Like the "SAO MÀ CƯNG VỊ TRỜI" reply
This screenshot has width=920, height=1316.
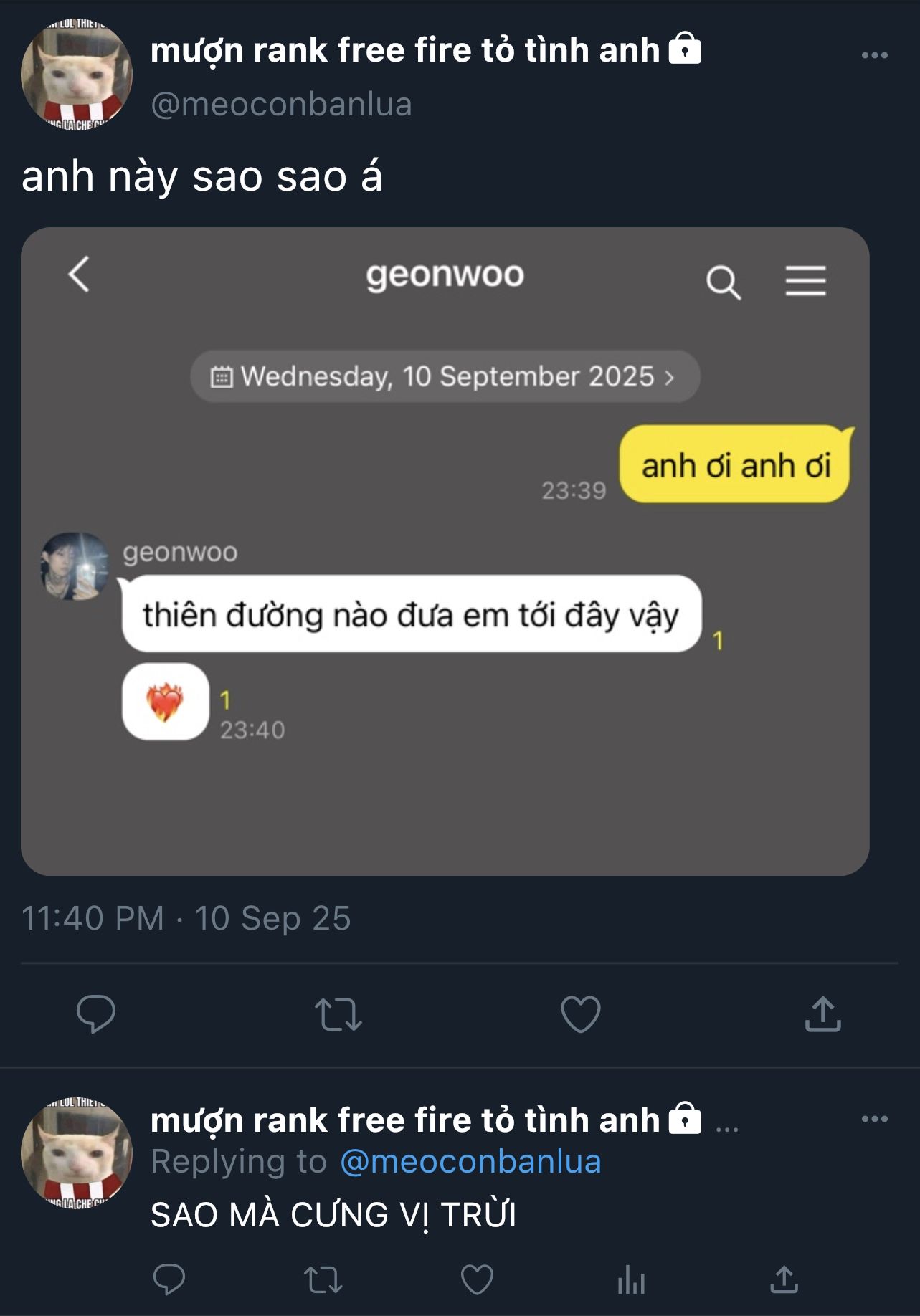coord(477,1279)
